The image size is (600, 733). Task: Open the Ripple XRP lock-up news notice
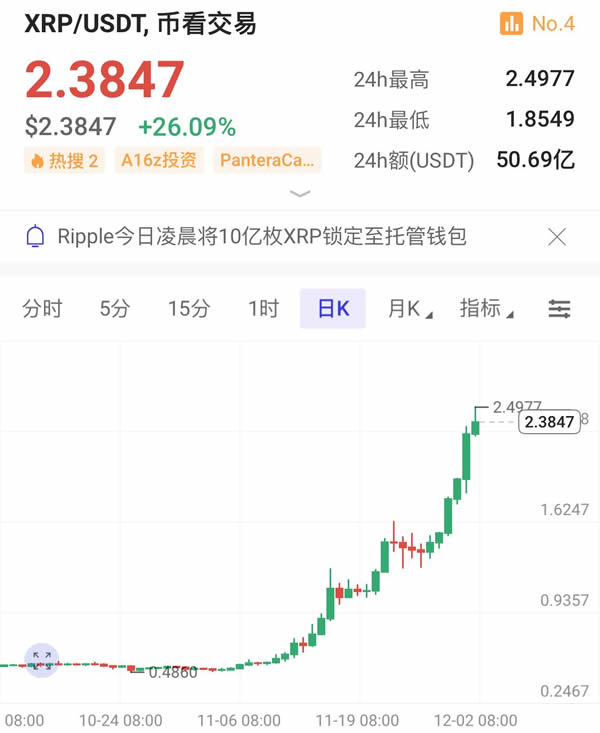tap(262, 237)
